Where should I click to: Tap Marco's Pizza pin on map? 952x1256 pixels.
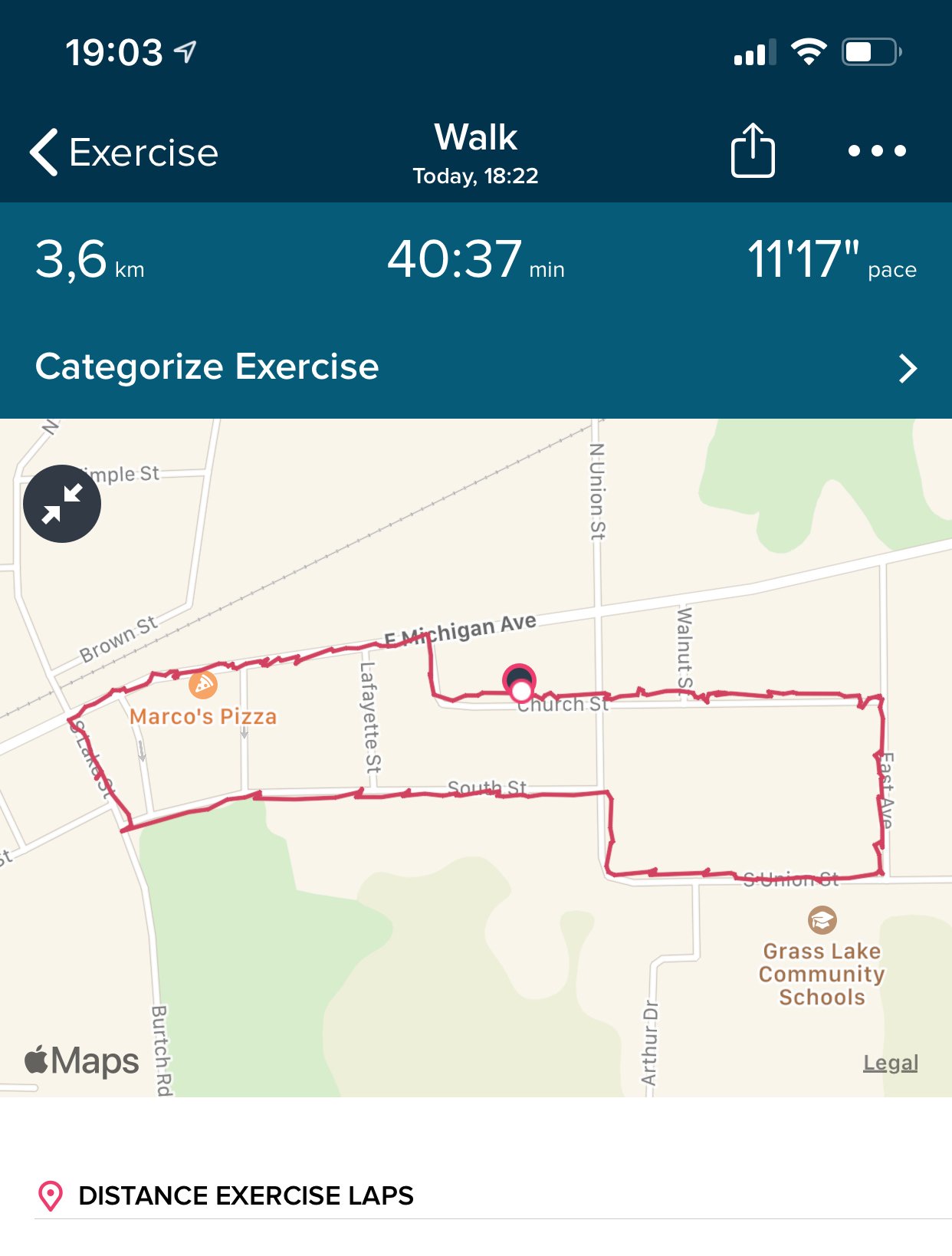(x=203, y=685)
